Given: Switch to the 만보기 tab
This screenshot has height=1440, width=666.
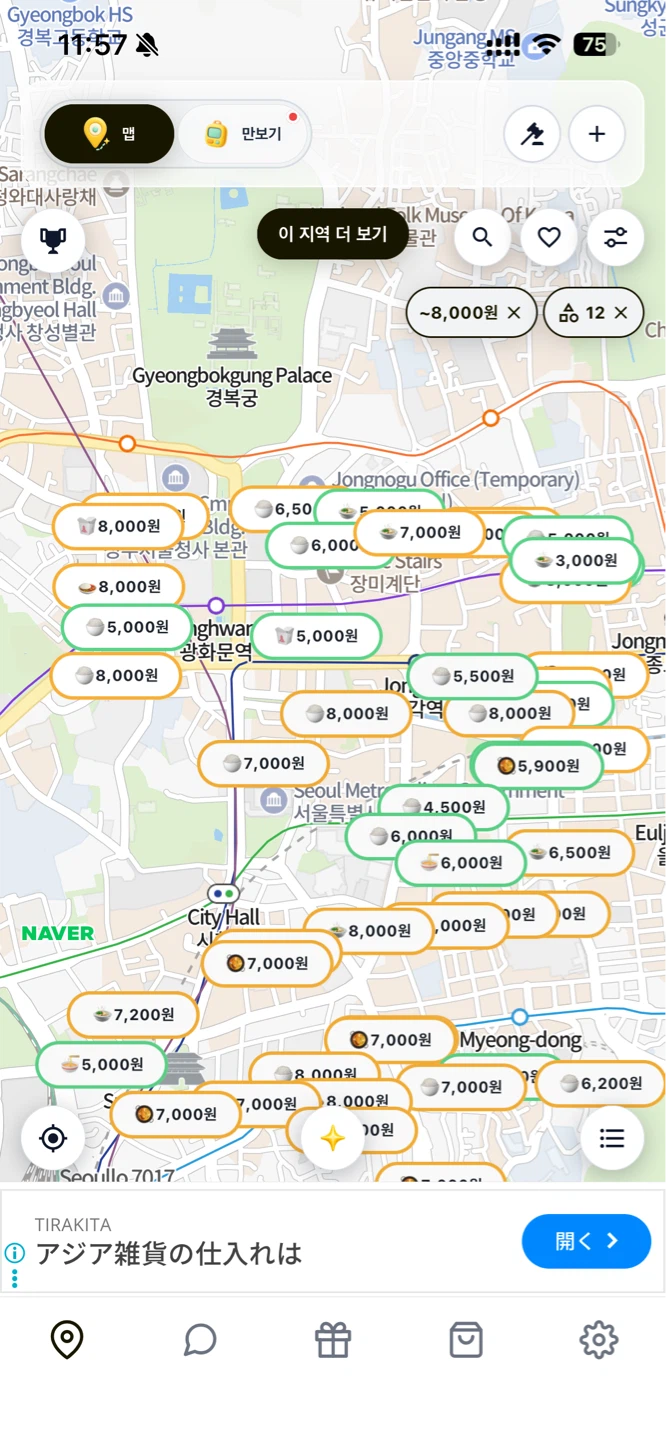Looking at the screenshot, I should pyautogui.click(x=244, y=134).
